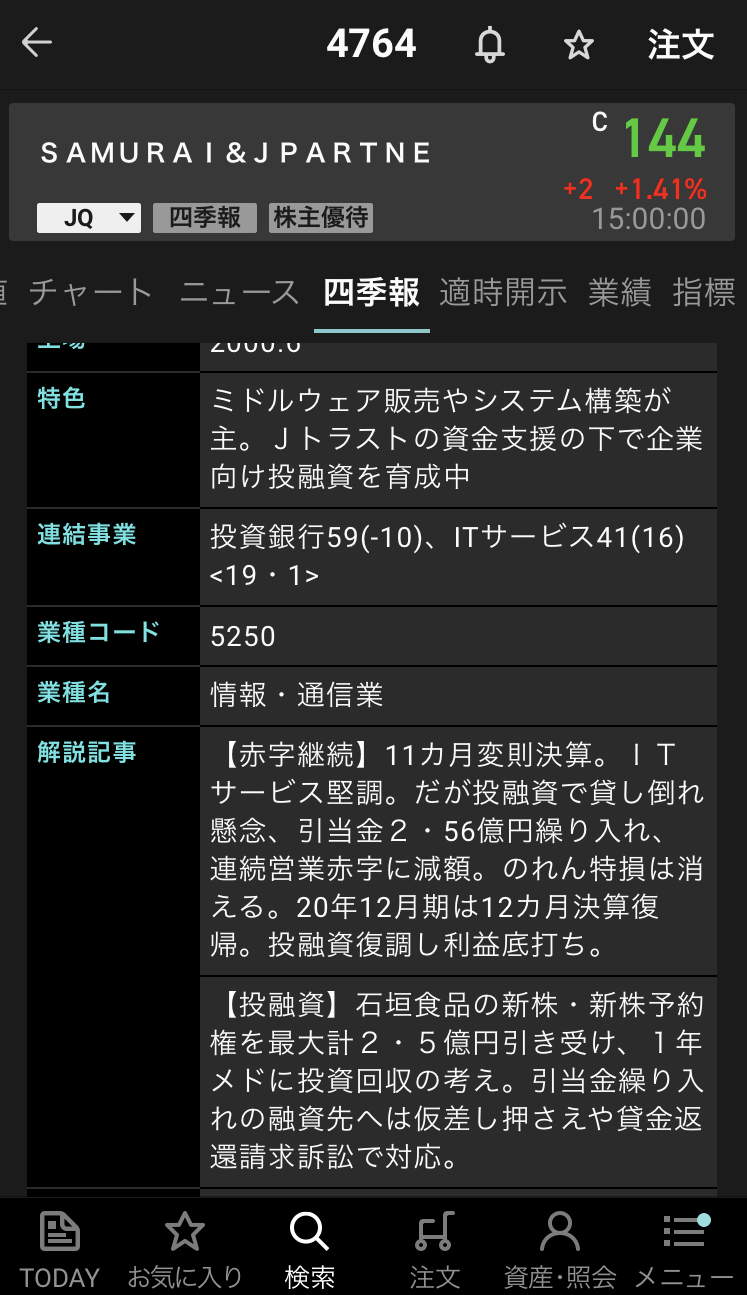Tap the 注文 button in header
747x1295 pixels.
[x=680, y=45]
